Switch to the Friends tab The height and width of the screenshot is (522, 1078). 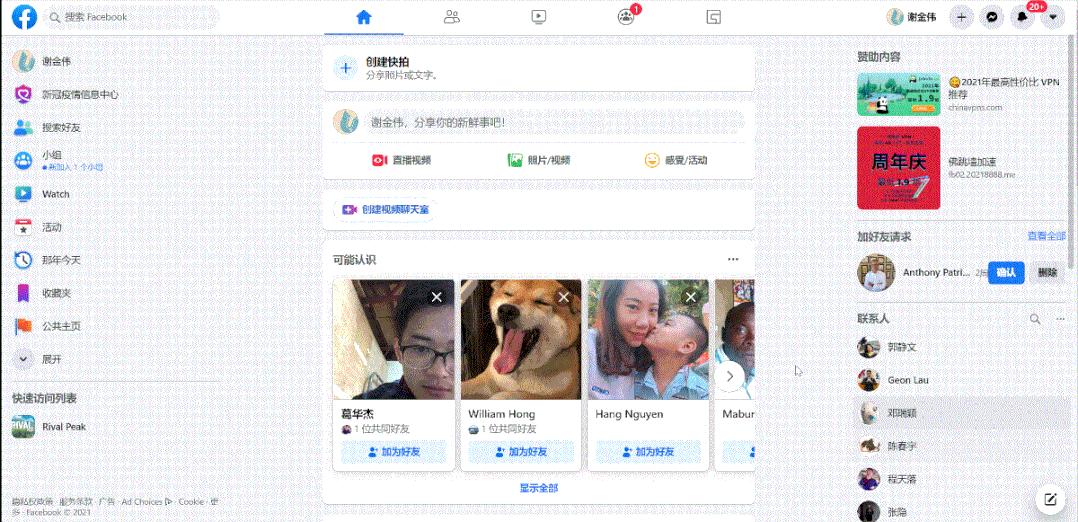point(451,17)
